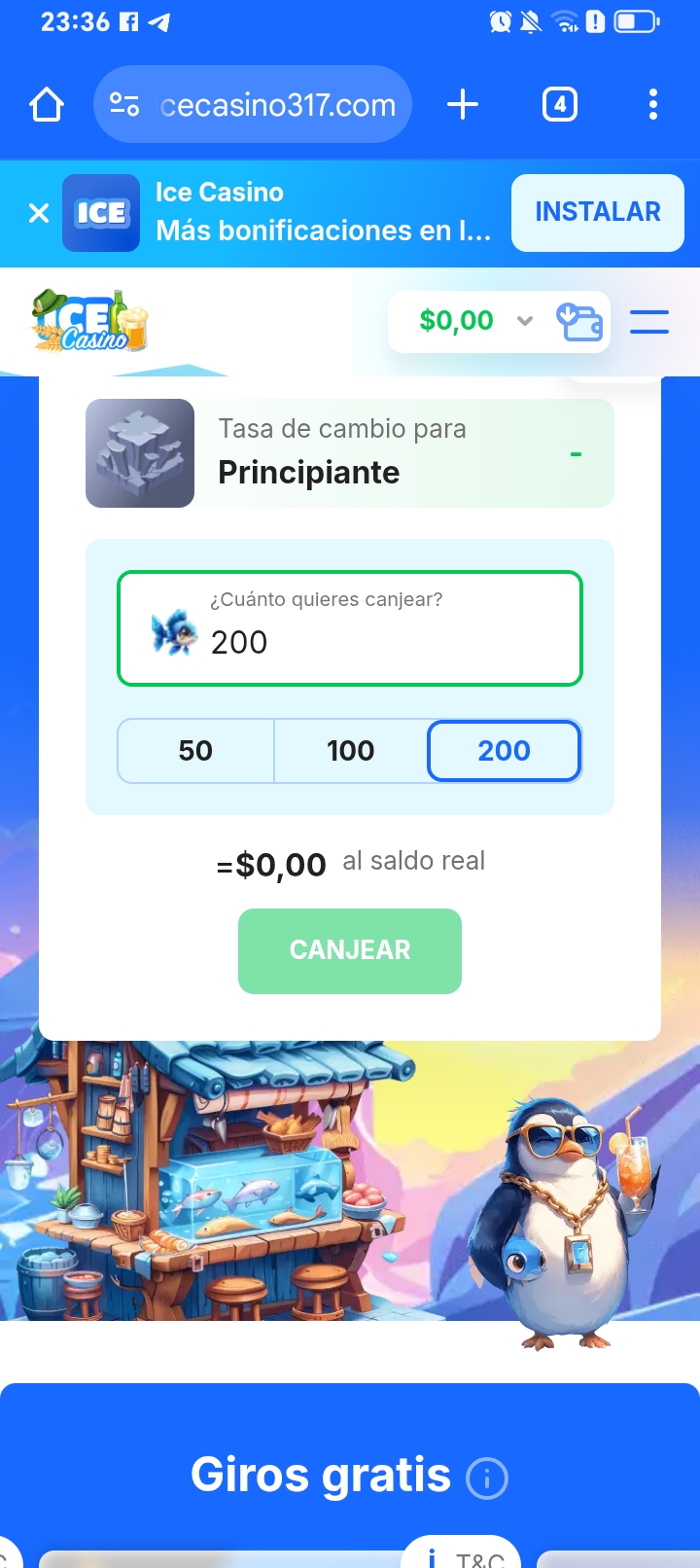
Task: Tap INSTALAR to install the app
Action: click(597, 212)
